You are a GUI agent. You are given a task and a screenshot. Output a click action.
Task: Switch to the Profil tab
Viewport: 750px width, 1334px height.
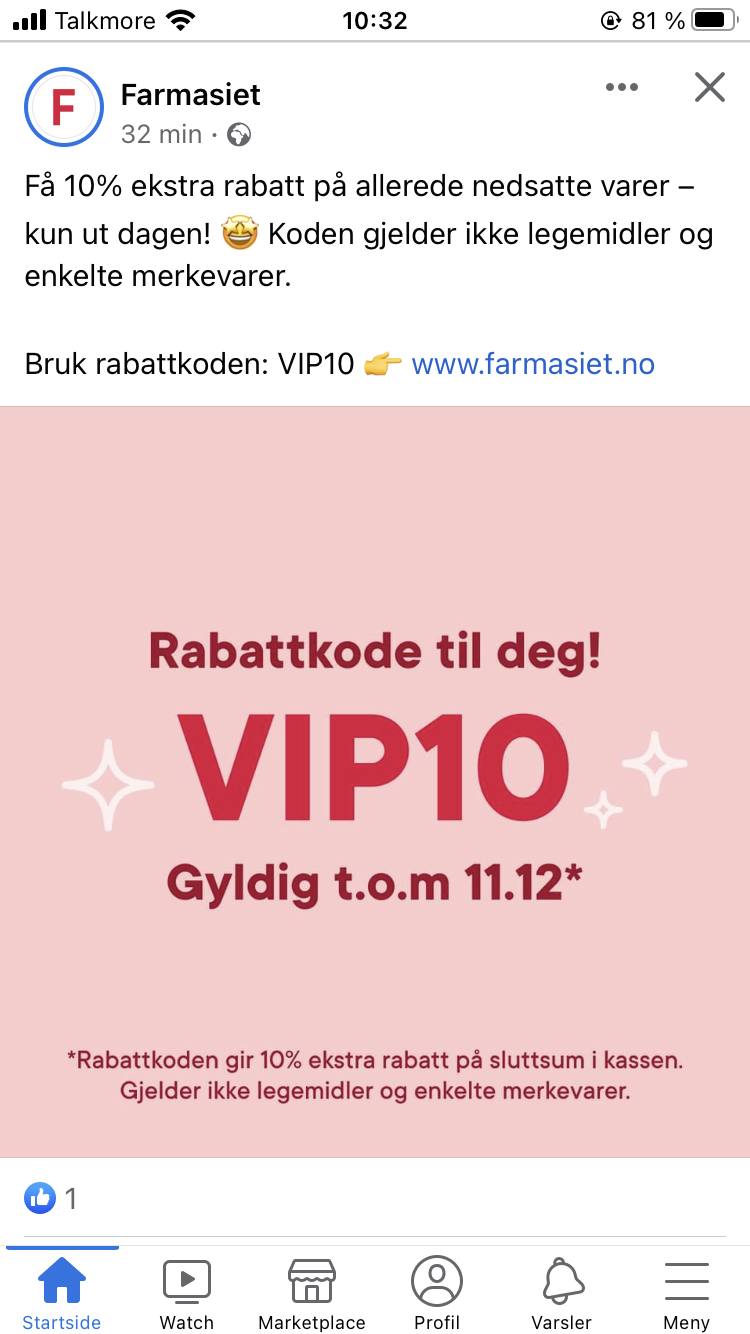click(x=437, y=1293)
